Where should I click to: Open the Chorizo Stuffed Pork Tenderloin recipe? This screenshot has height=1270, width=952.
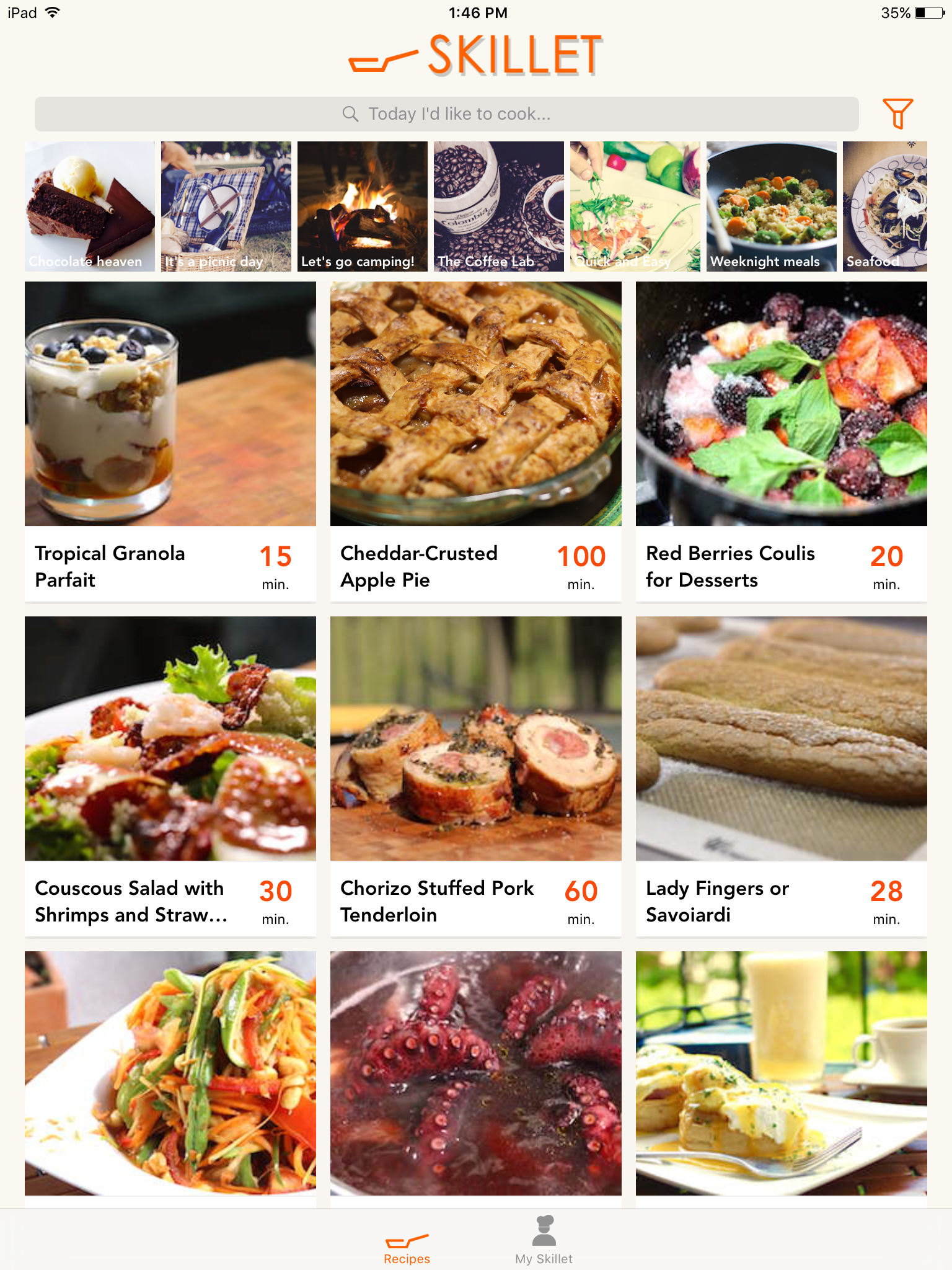476,776
